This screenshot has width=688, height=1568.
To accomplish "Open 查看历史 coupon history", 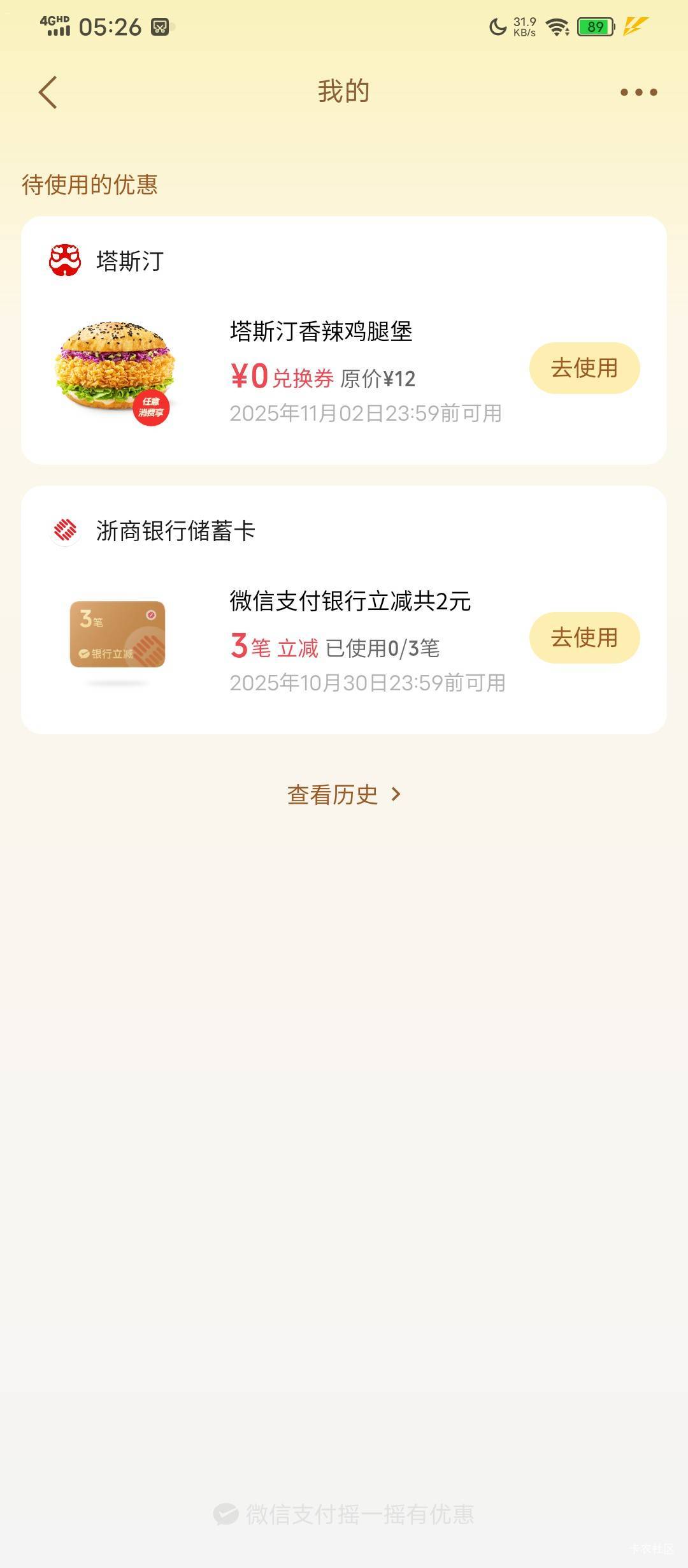I will 344,794.
